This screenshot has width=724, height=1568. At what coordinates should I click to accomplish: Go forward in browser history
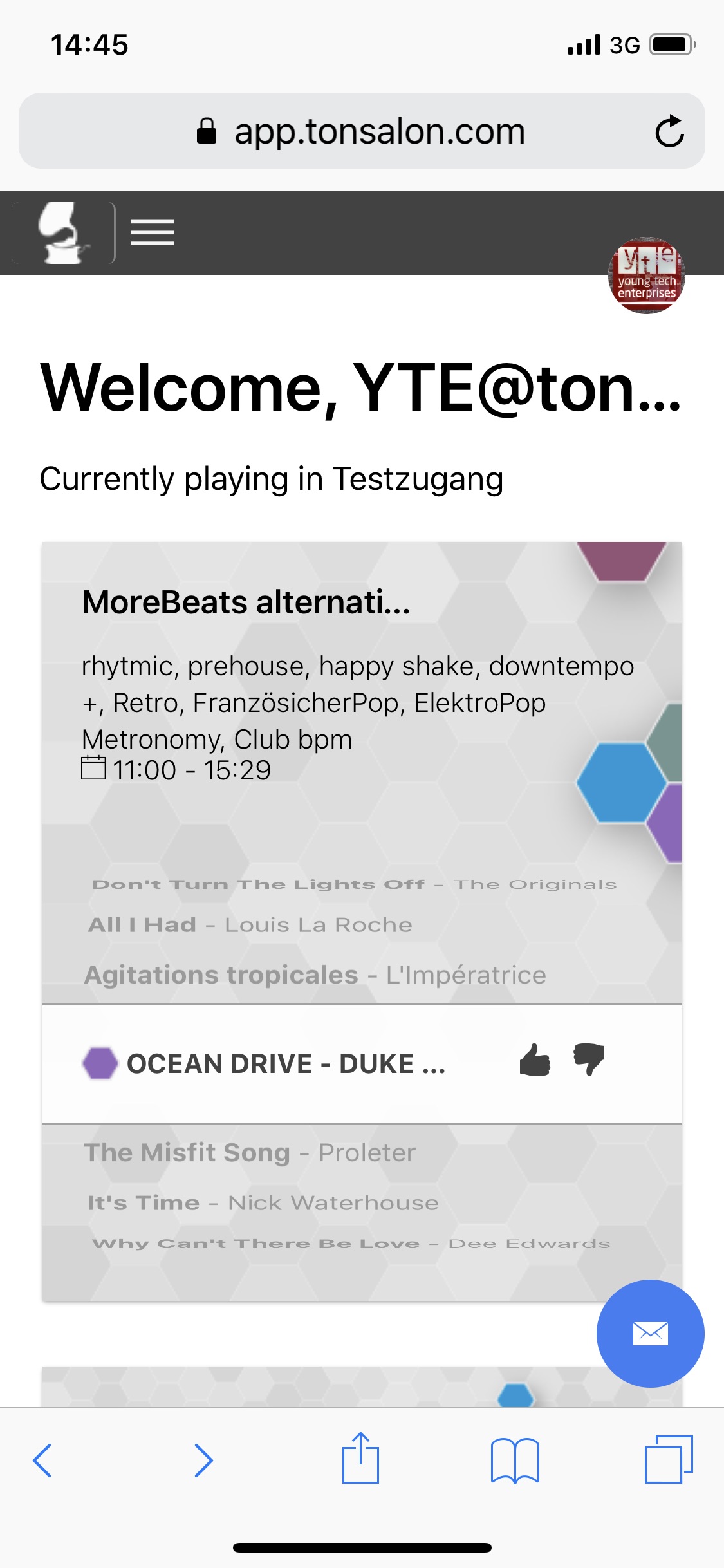[203, 1460]
